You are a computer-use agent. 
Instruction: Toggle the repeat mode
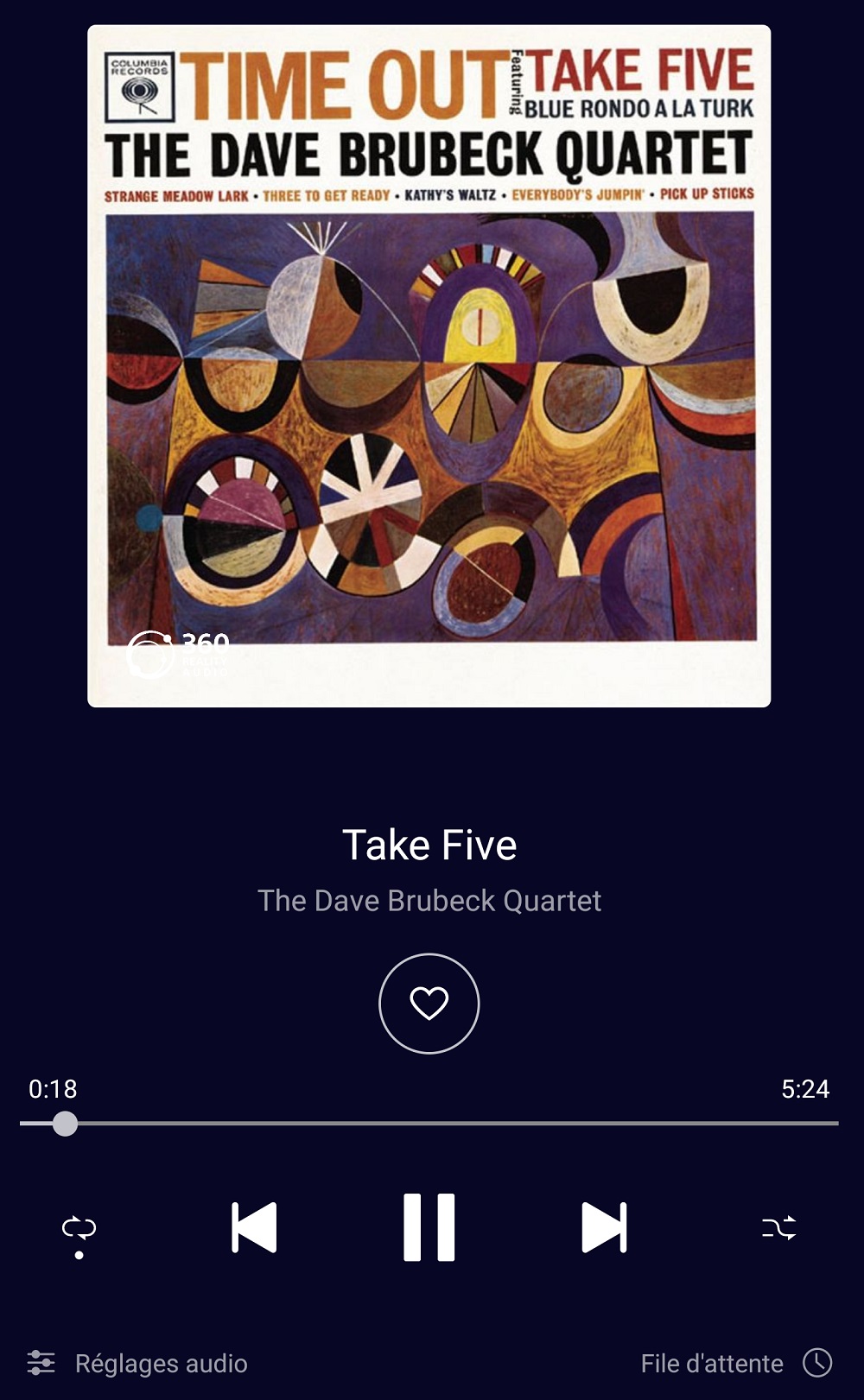[79, 1229]
